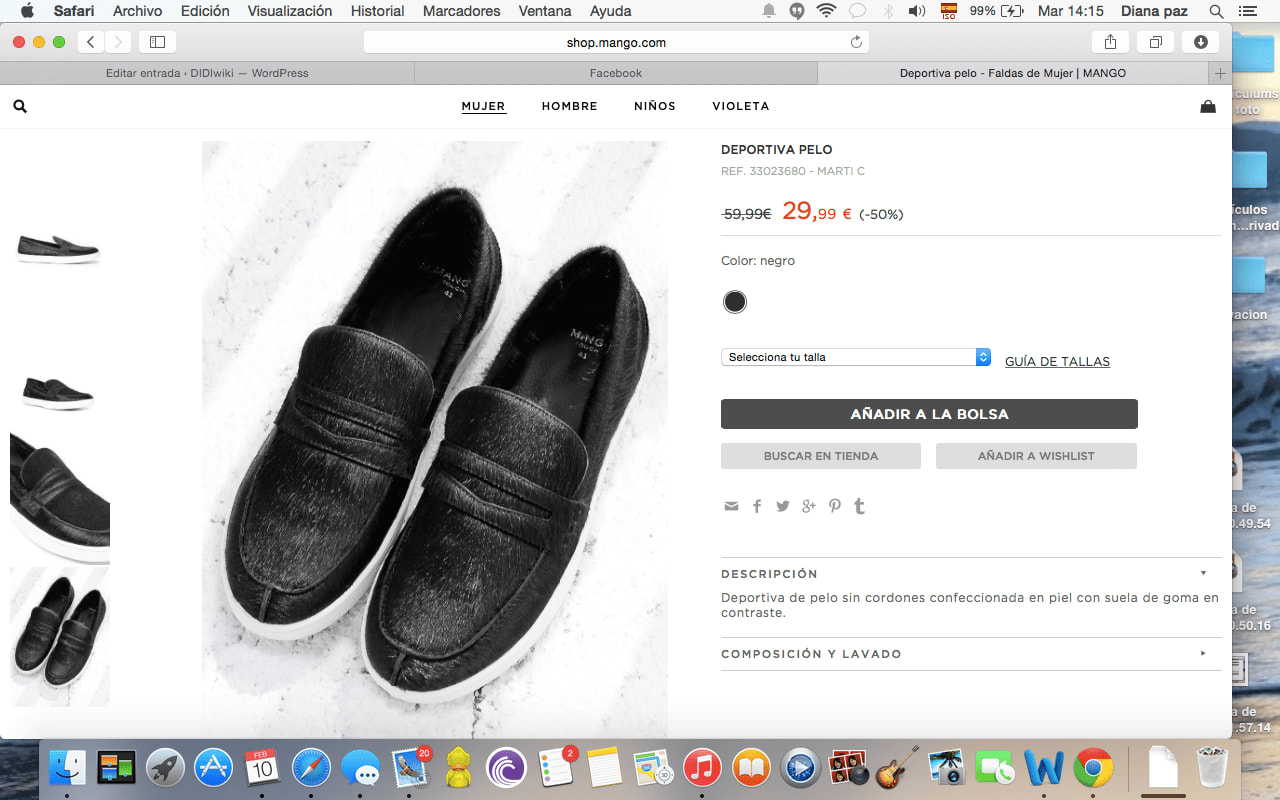
Task: Select the black color swatch
Action: click(x=735, y=301)
